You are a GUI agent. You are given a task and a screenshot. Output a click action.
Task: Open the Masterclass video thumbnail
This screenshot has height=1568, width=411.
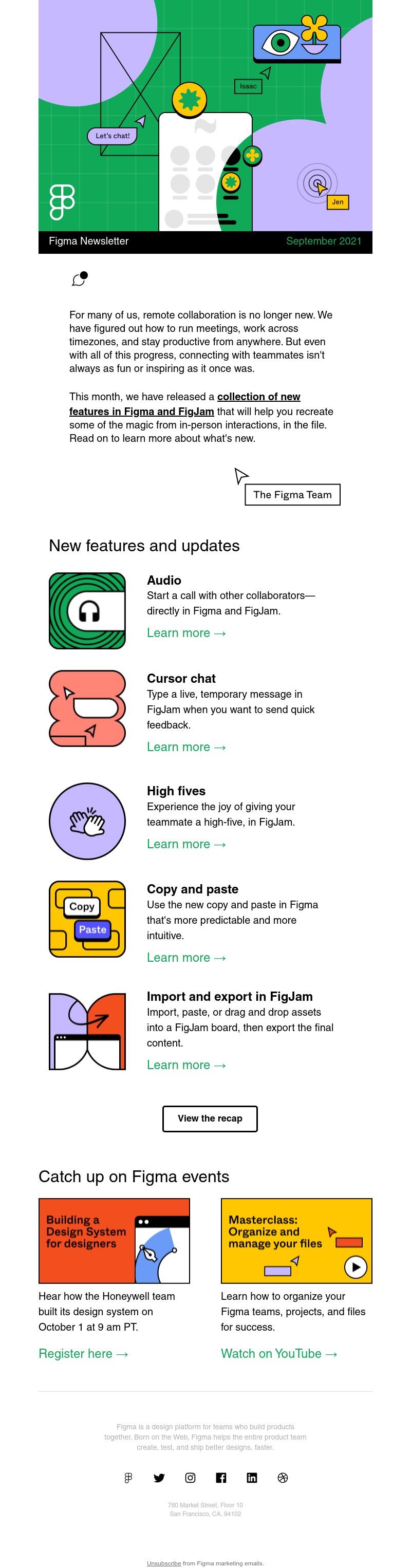[x=296, y=1241]
